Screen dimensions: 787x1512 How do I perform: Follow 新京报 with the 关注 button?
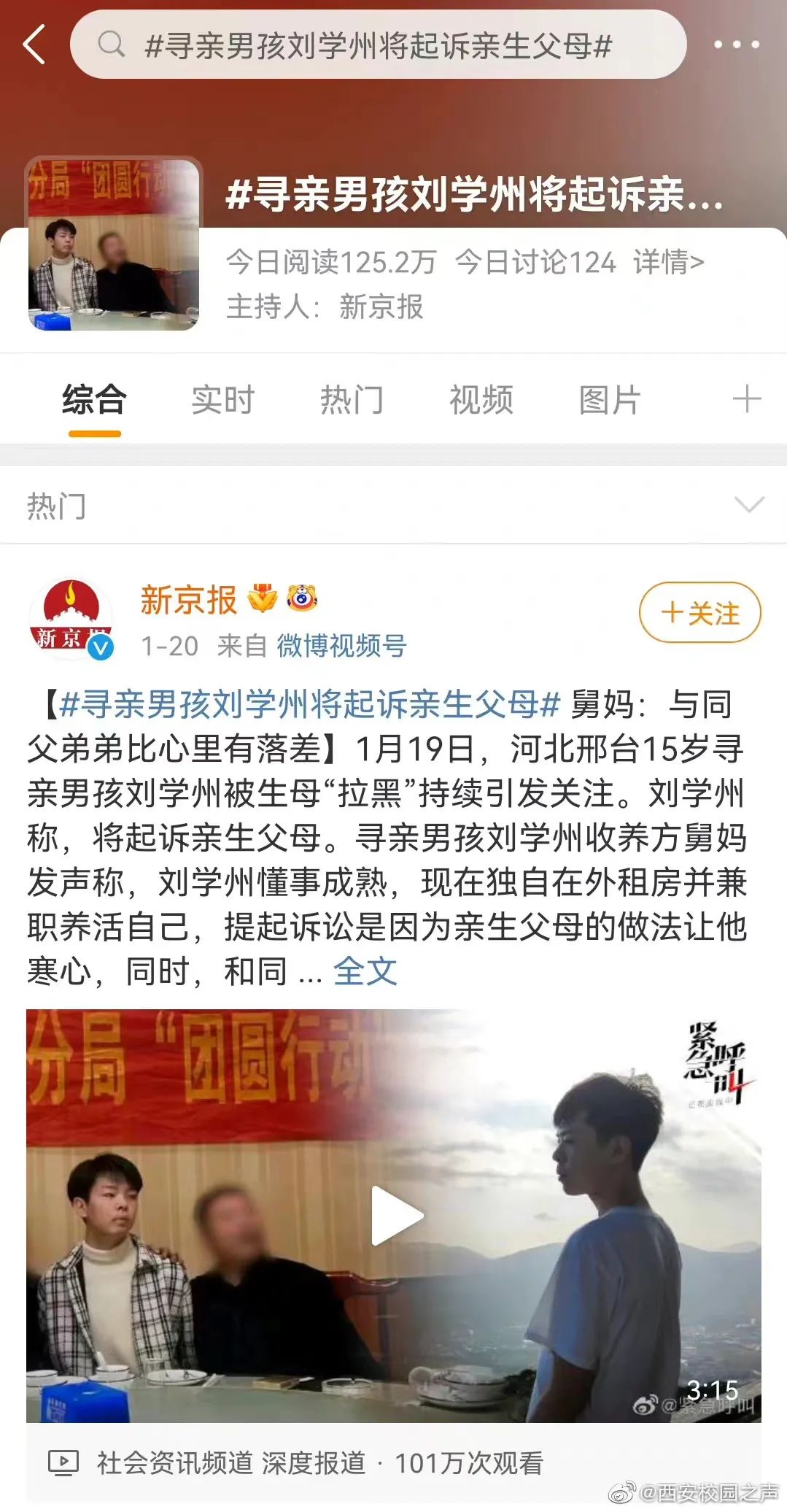(x=699, y=613)
